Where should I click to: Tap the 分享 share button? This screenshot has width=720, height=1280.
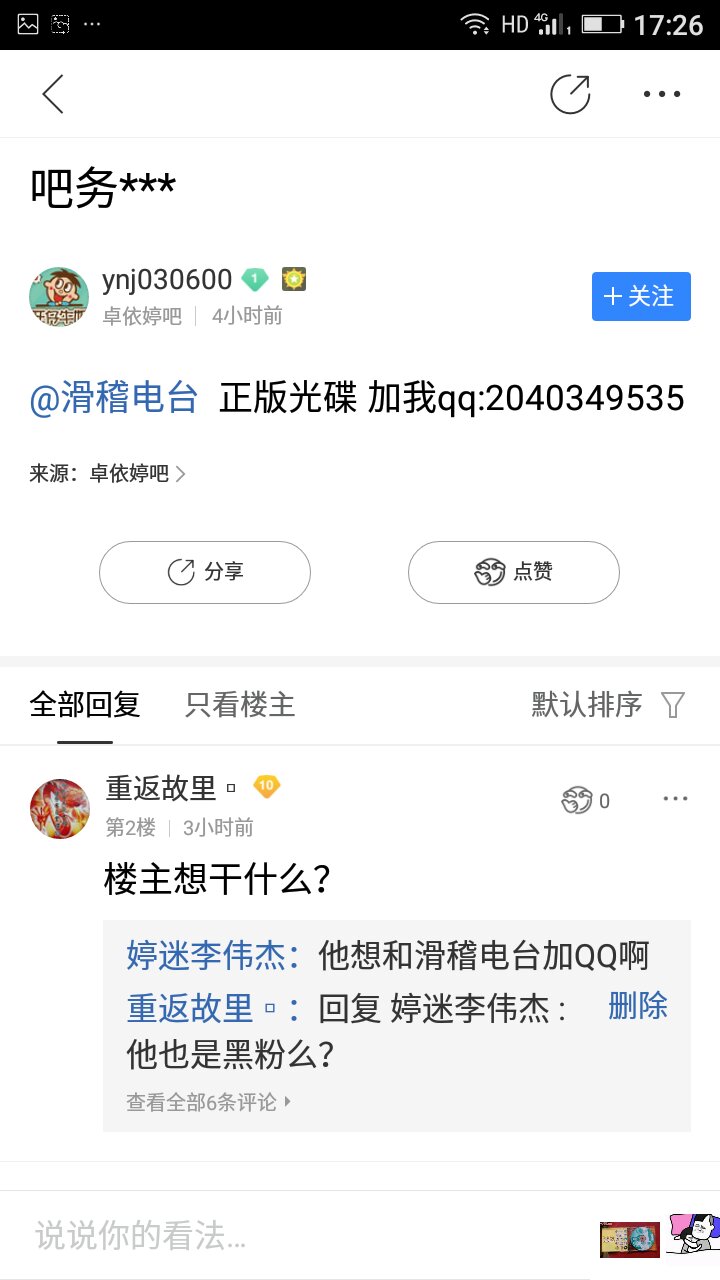coord(205,572)
